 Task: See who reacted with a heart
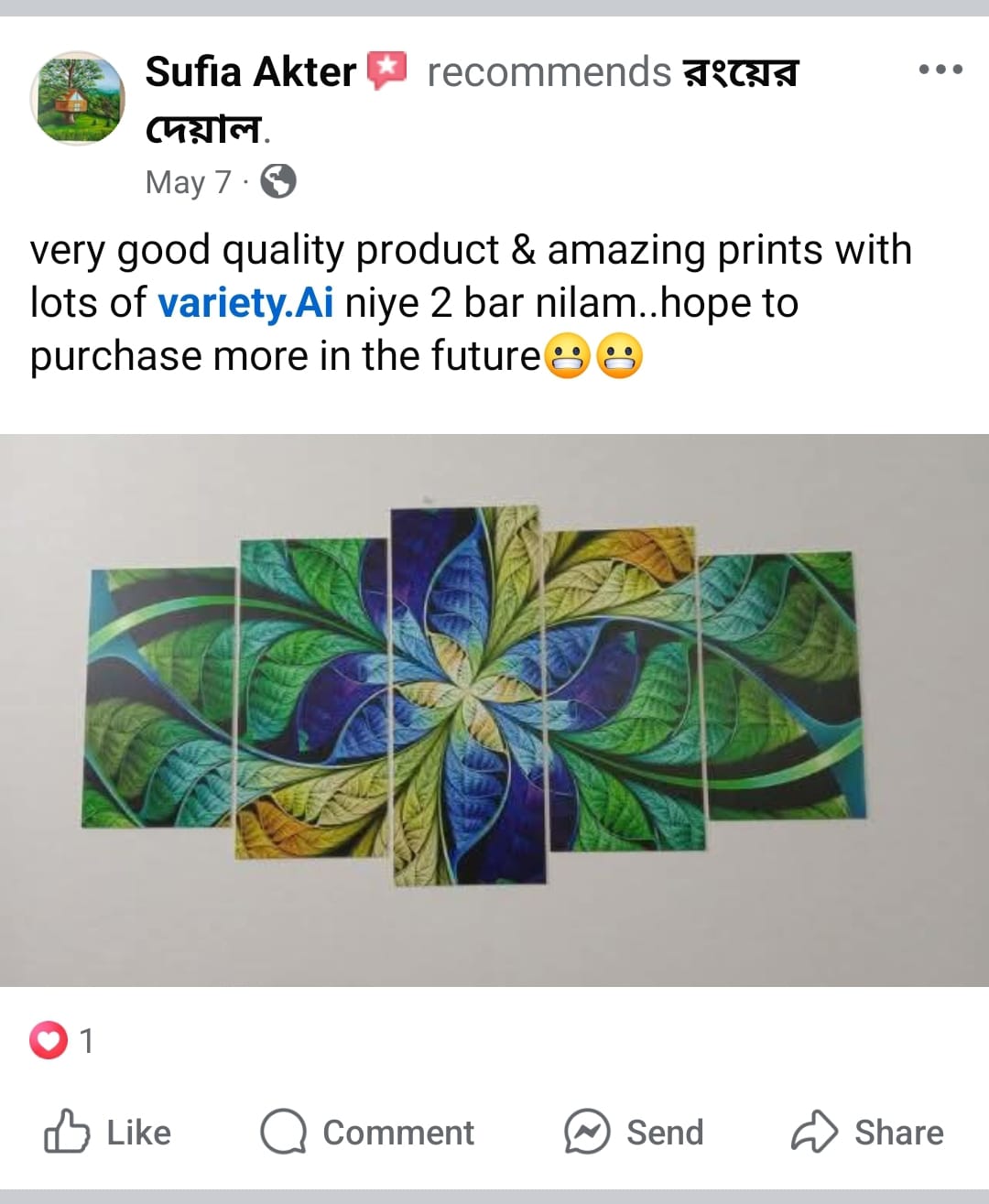(x=61, y=1041)
